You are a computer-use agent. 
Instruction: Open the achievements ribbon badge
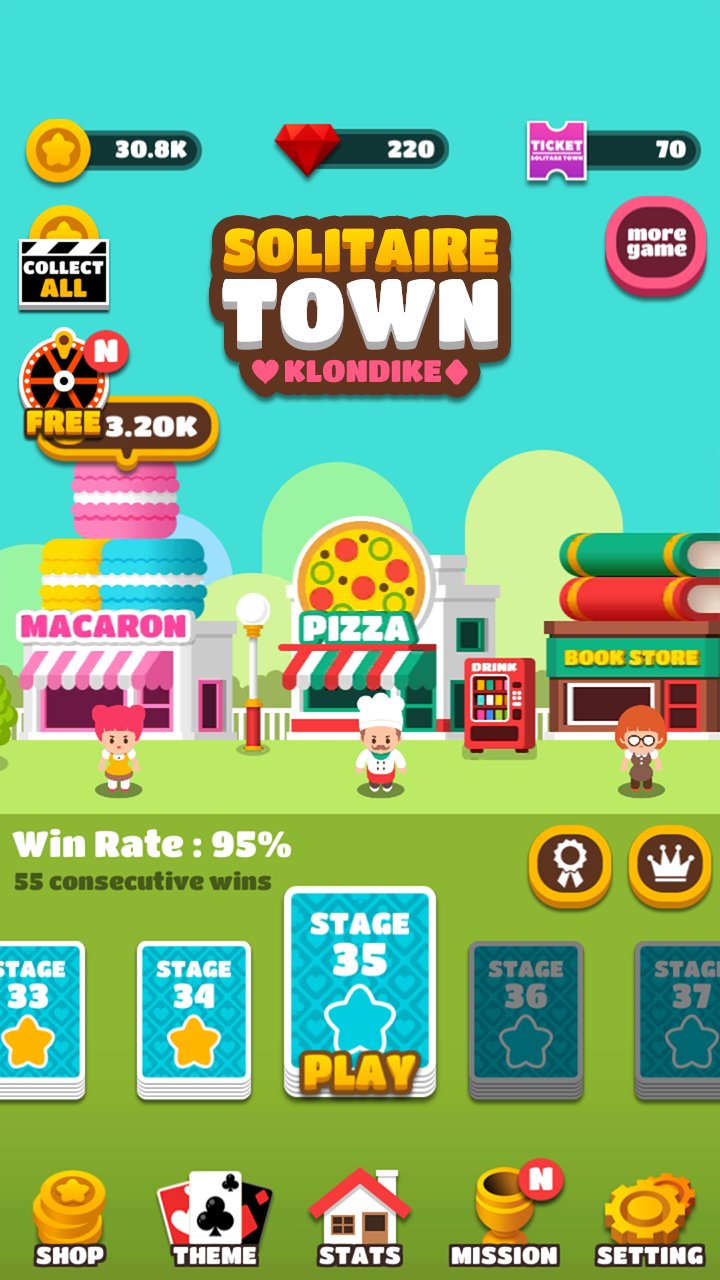(x=569, y=865)
